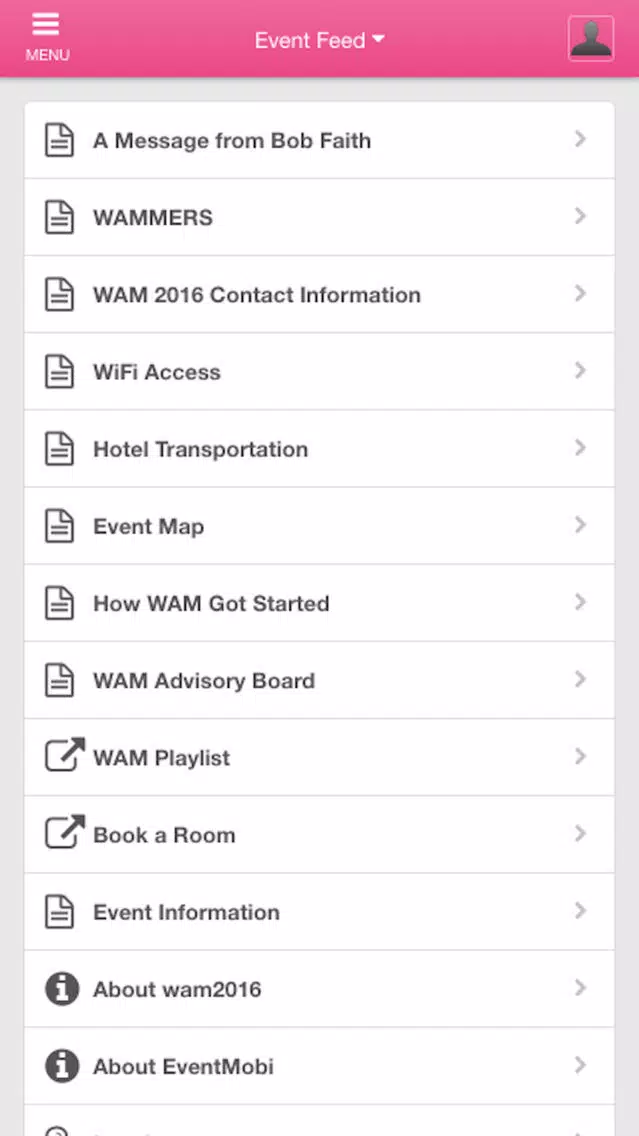The width and height of the screenshot is (639, 1136).
Task: Open A Message from Bob Faith
Action: point(320,140)
